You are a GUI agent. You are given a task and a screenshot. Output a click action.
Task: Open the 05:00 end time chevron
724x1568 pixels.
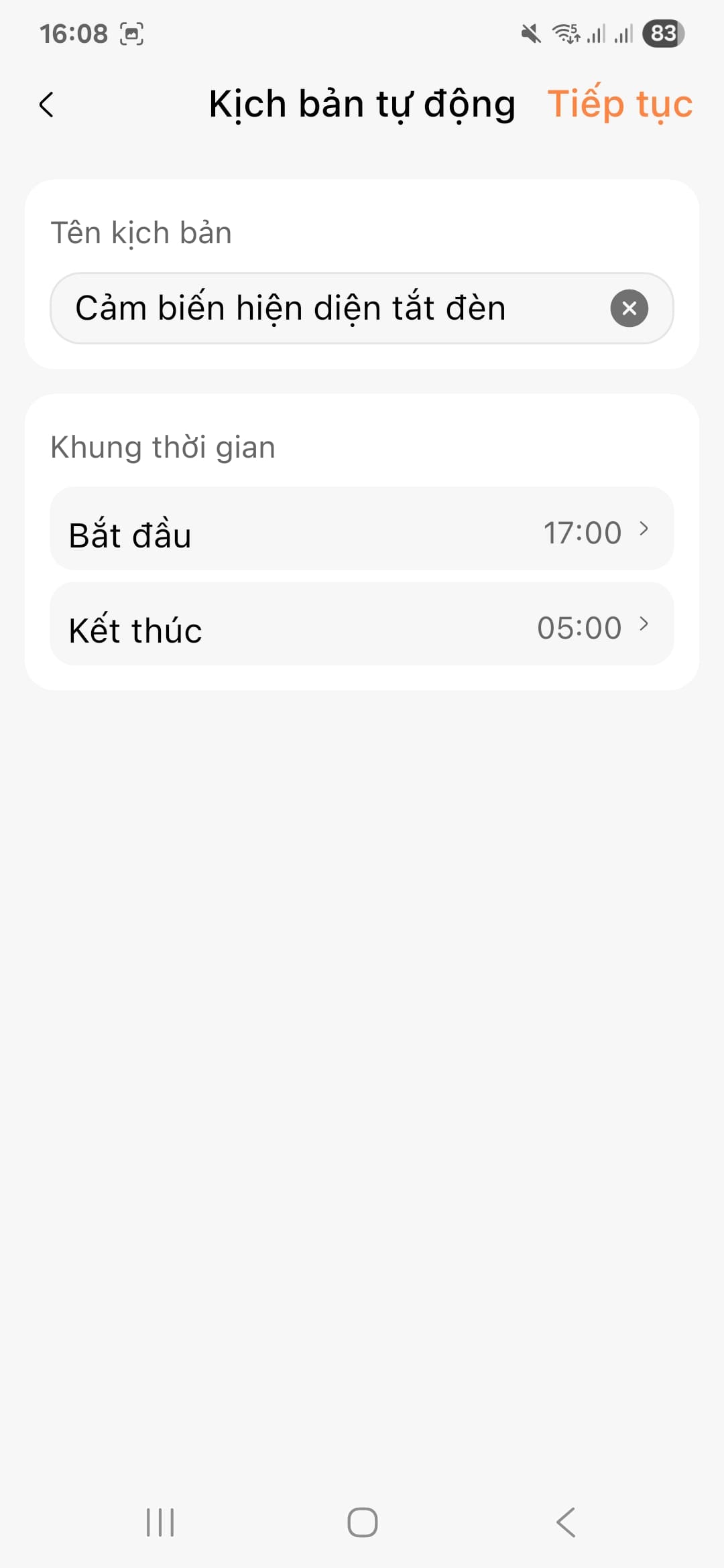click(x=646, y=626)
